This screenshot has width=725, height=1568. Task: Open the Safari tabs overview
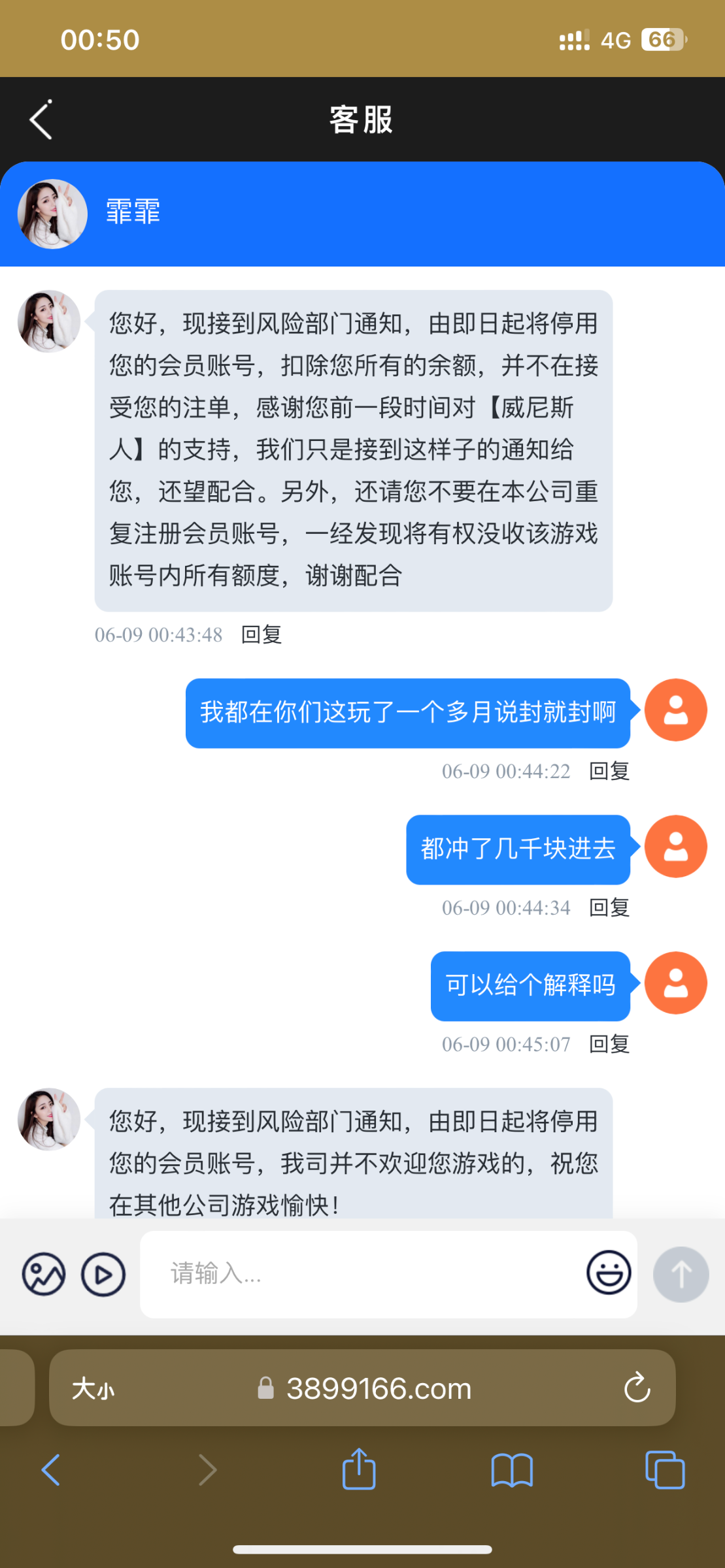[x=664, y=1470]
